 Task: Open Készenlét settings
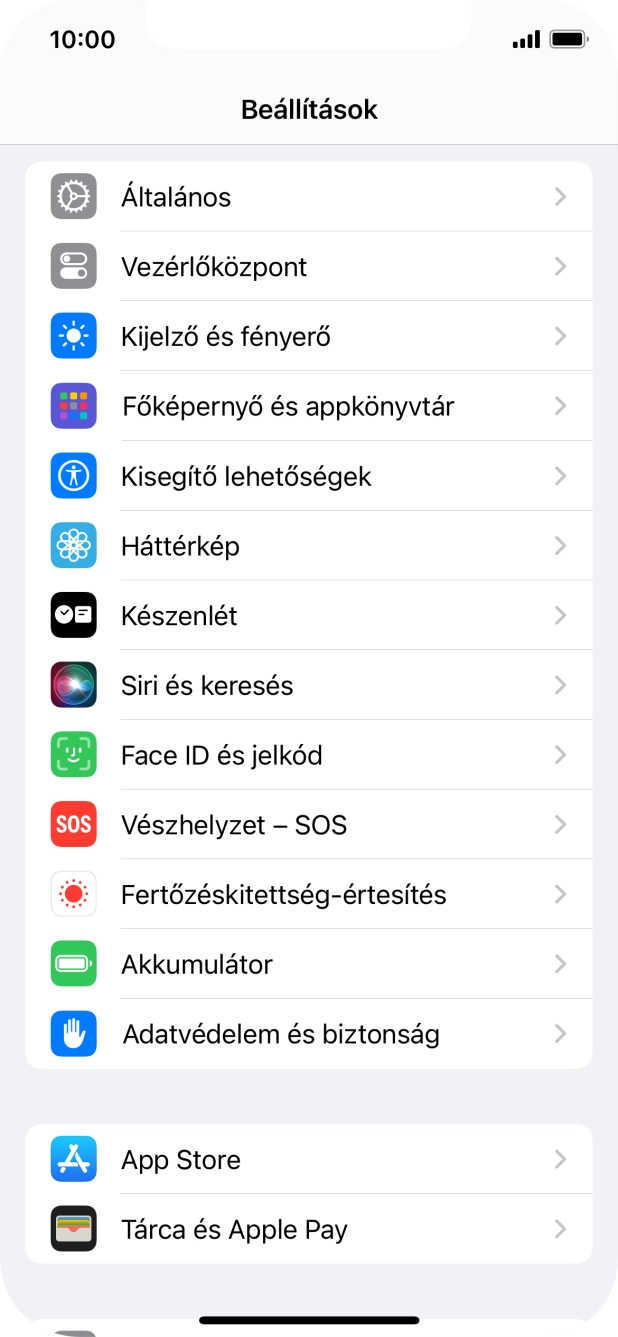[x=308, y=616]
